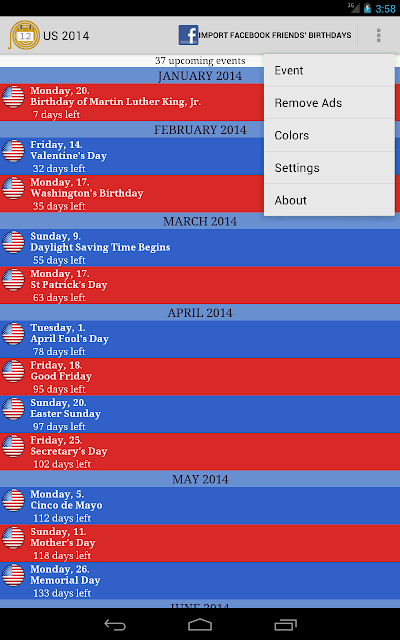Viewport: 400px width, 640px height.
Task: View the St Patrick's Day entry
Action: pyautogui.click(x=200, y=285)
